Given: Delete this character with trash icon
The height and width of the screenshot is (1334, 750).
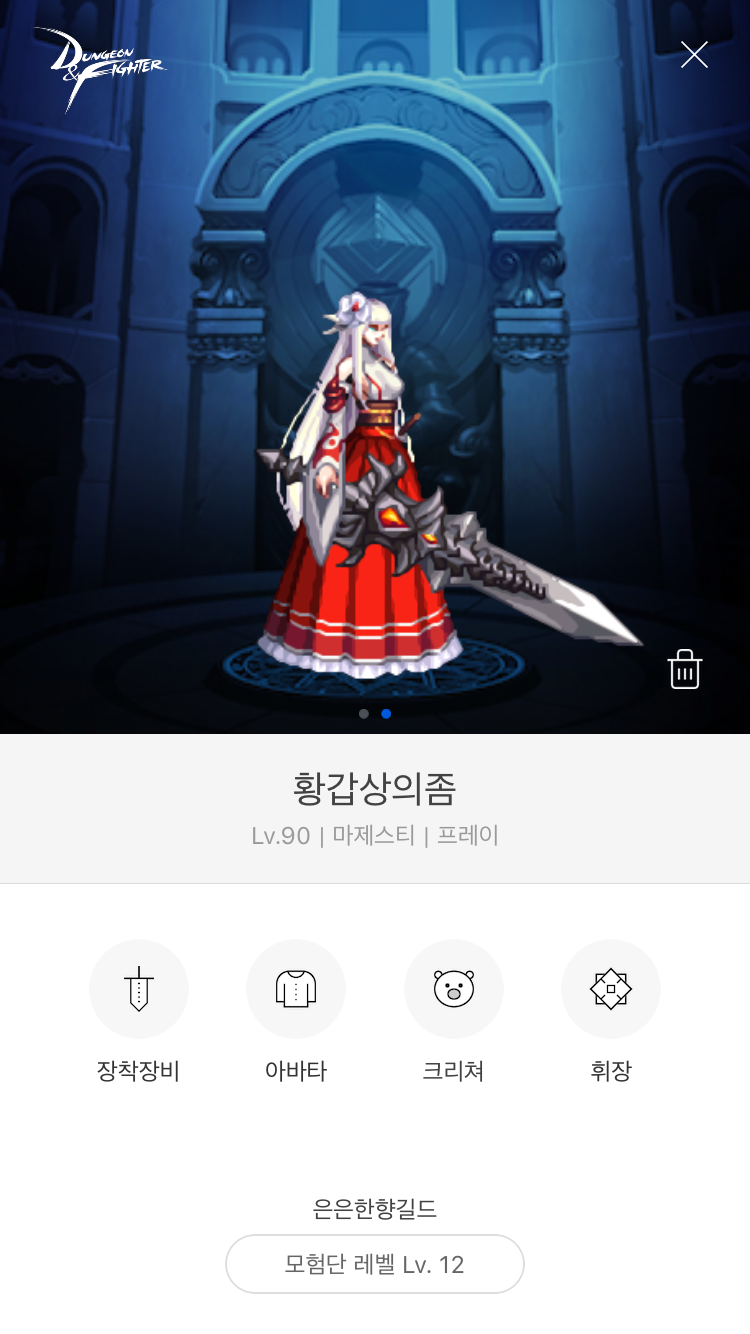Looking at the screenshot, I should pyautogui.click(x=685, y=670).
